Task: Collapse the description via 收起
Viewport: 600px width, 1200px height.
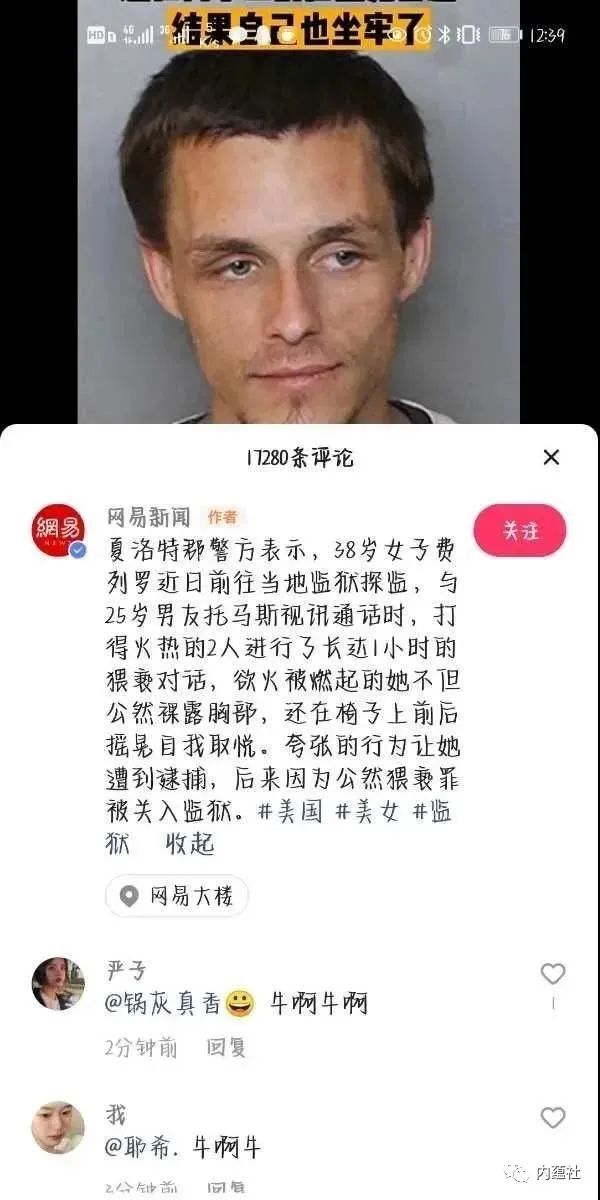Action: coord(190,843)
